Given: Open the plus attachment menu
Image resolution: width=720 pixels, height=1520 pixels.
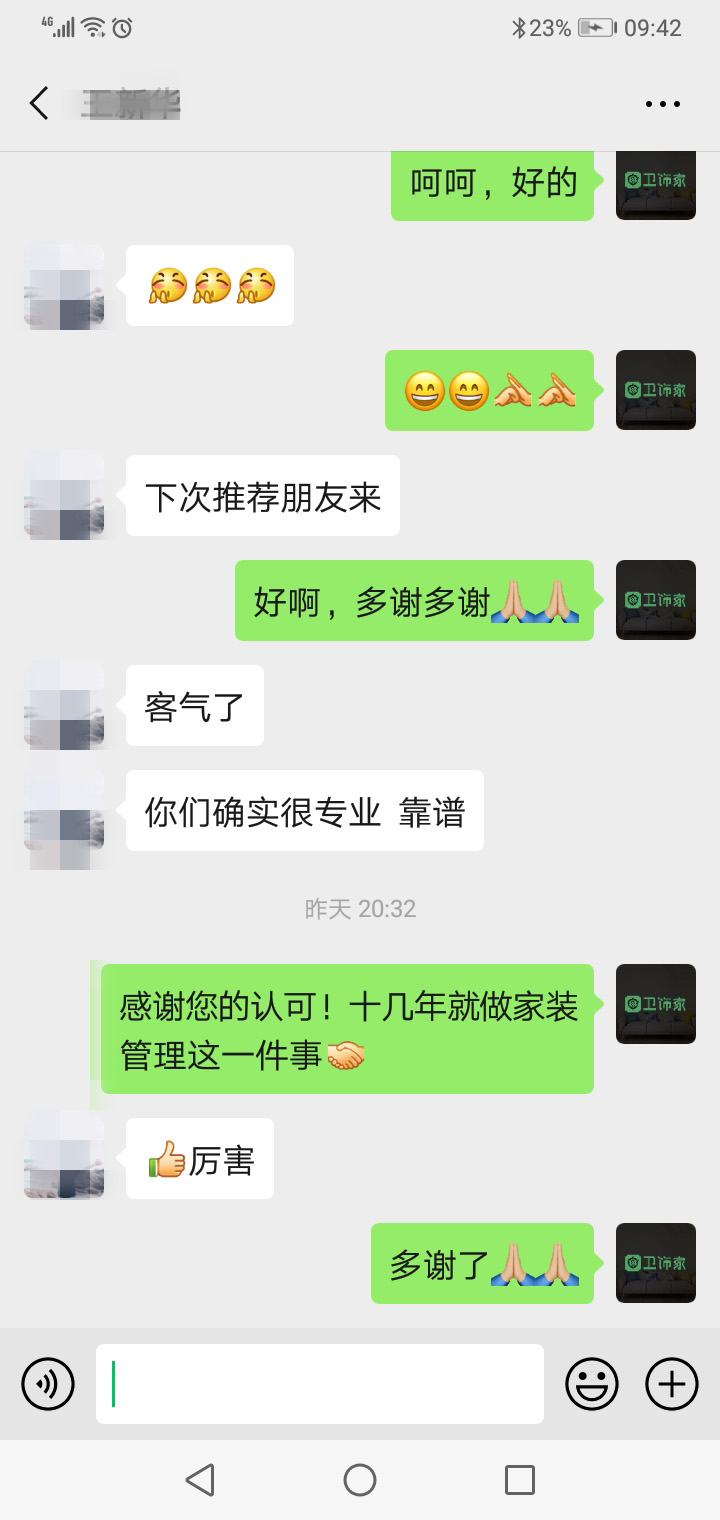Looking at the screenshot, I should 672,1384.
